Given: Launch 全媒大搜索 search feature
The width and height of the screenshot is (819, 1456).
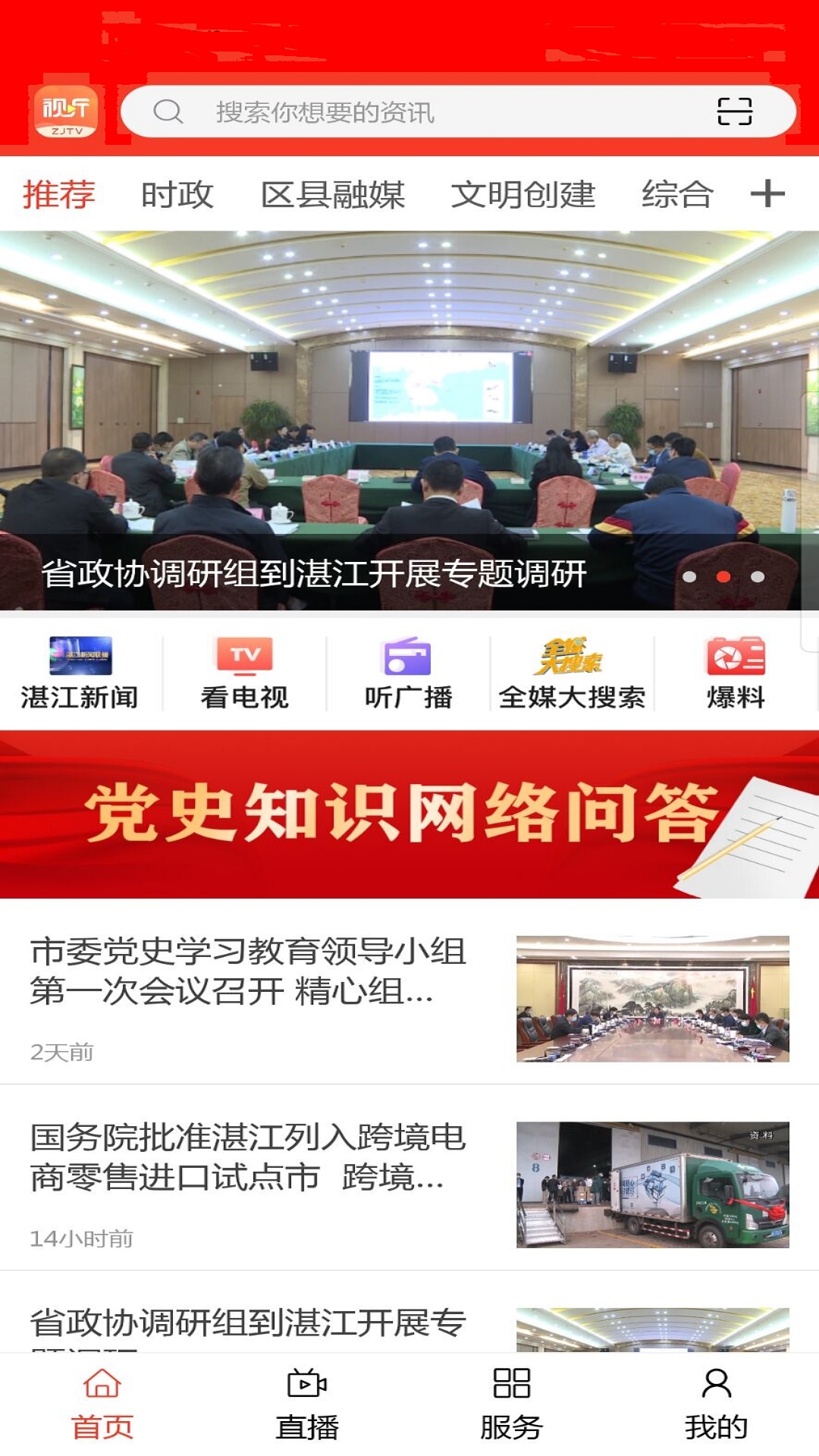Looking at the screenshot, I should (573, 671).
